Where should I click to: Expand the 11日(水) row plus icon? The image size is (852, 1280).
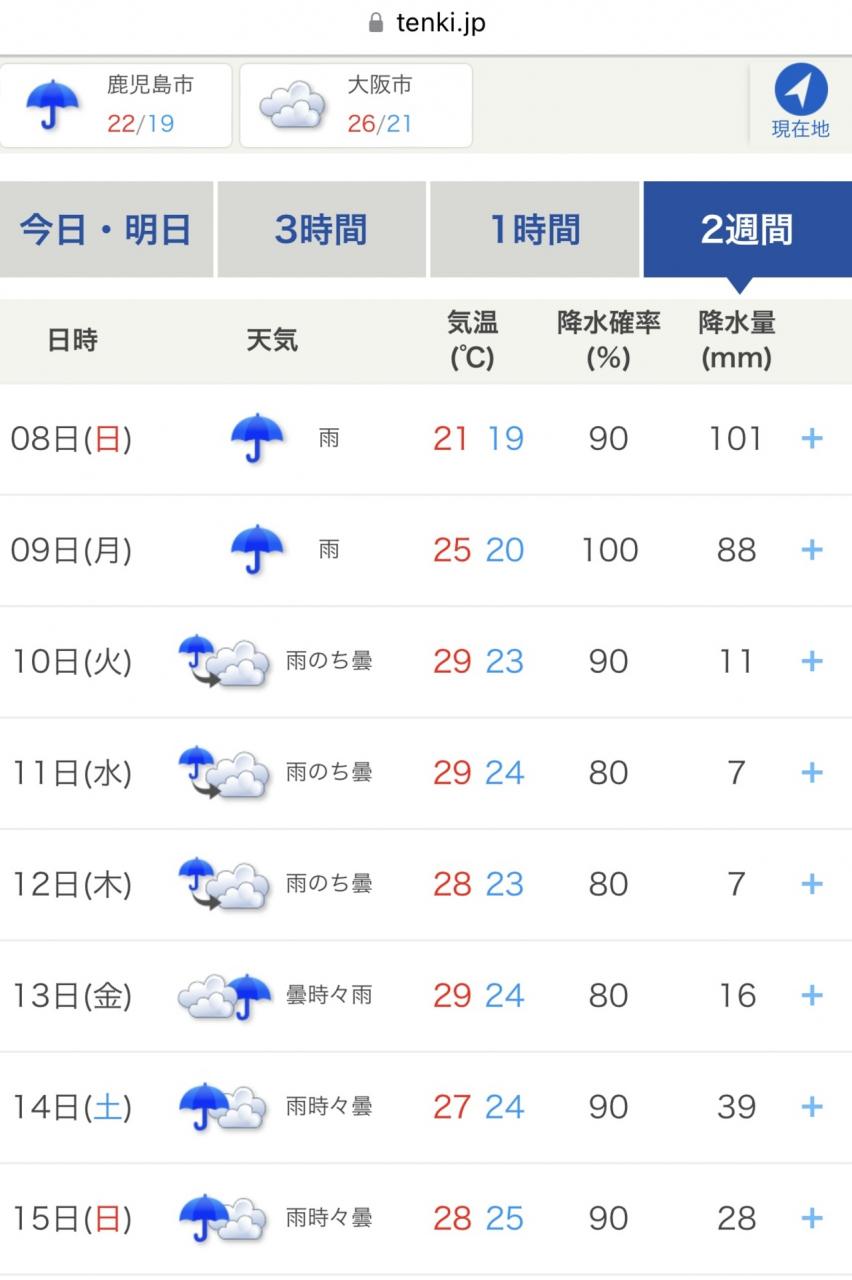click(812, 773)
